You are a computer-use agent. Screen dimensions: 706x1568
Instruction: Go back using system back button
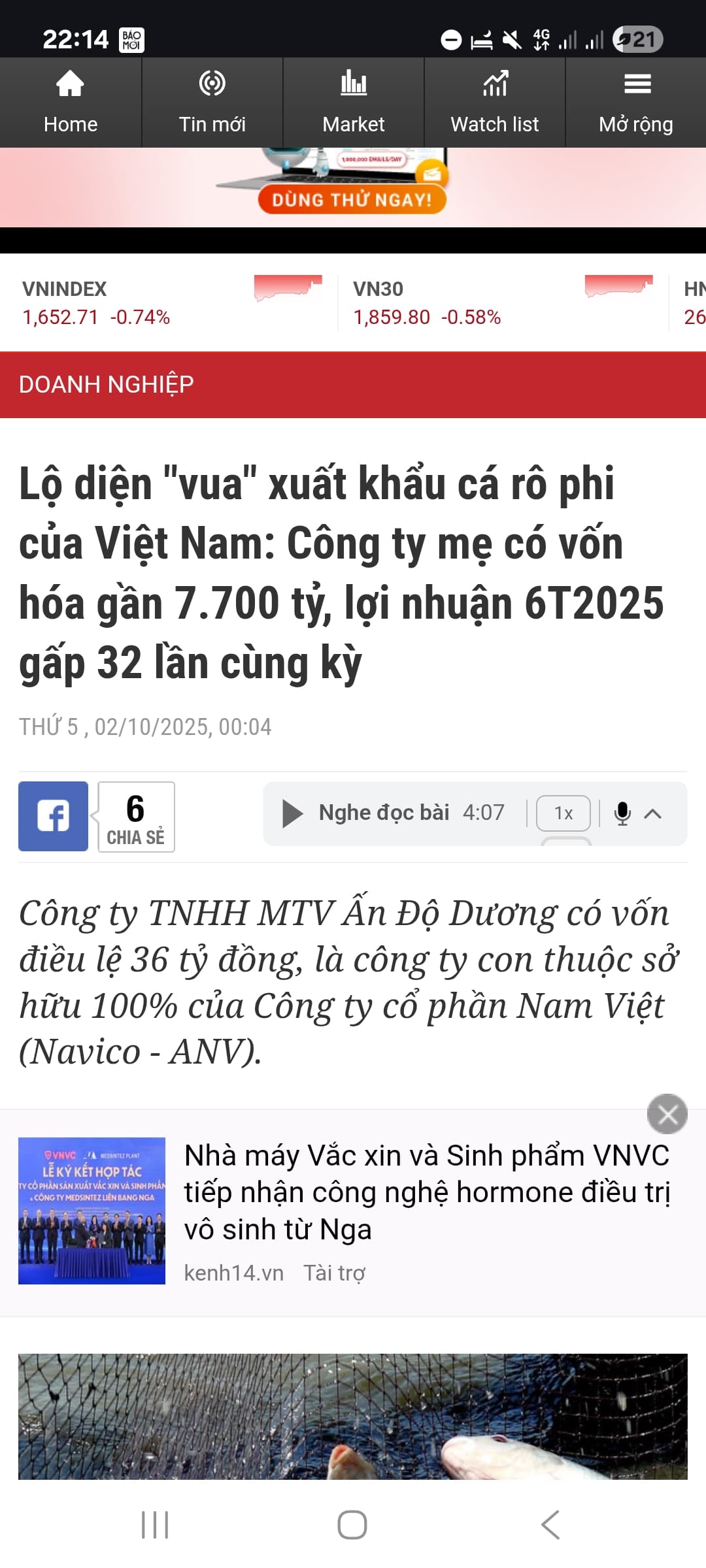550,1525
